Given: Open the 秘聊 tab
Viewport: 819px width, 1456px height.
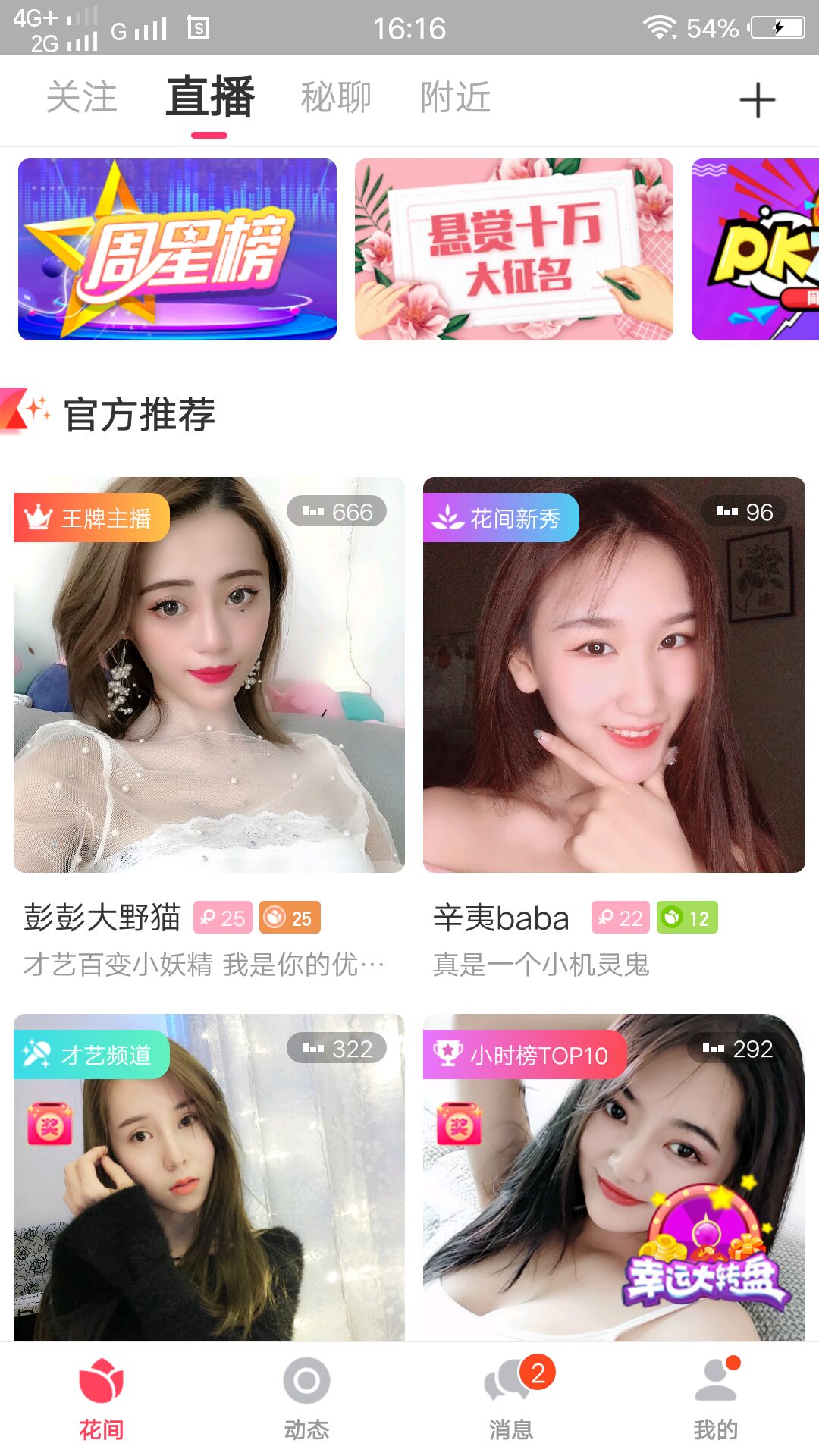Looking at the screenshot, I should (x=336, y=98).
